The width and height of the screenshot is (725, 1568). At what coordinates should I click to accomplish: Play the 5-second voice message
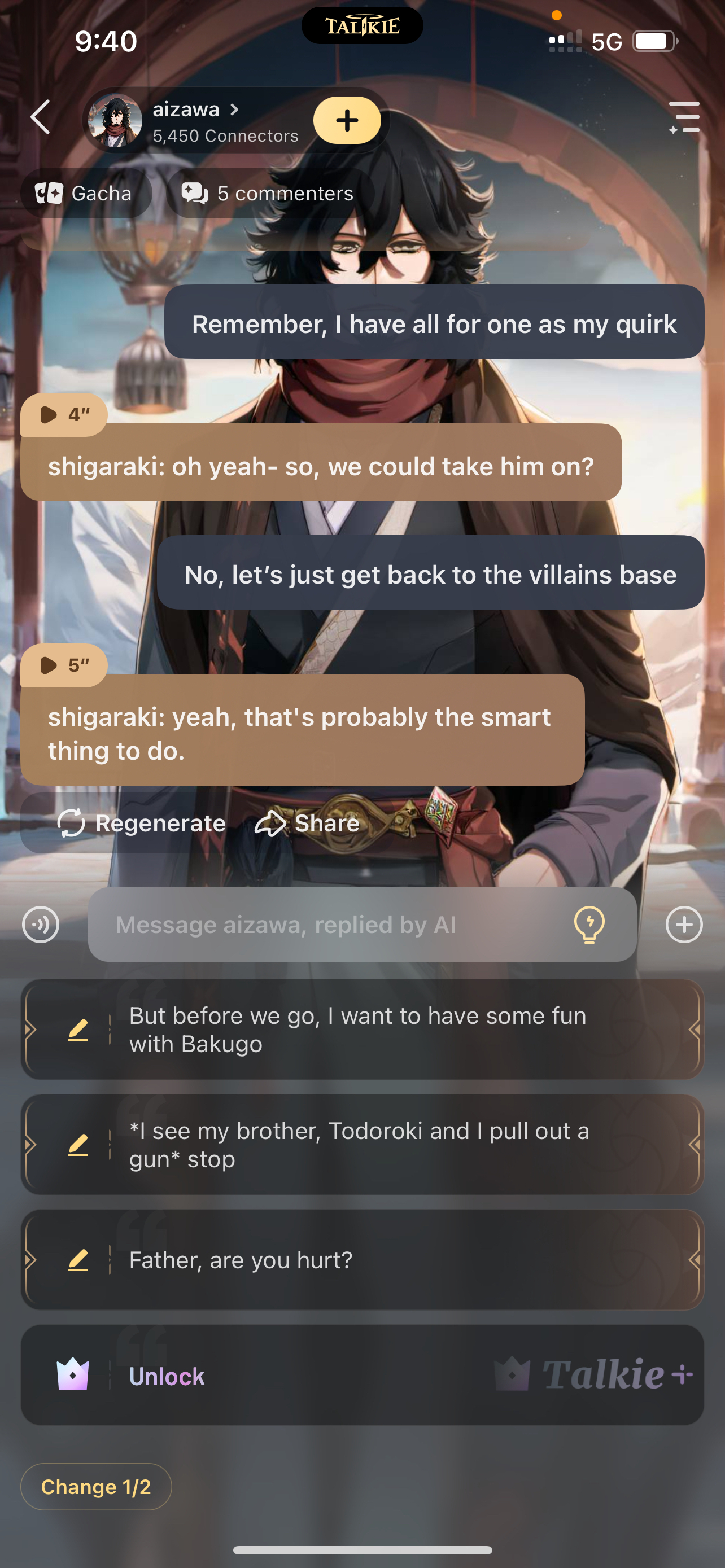point(63,665)
